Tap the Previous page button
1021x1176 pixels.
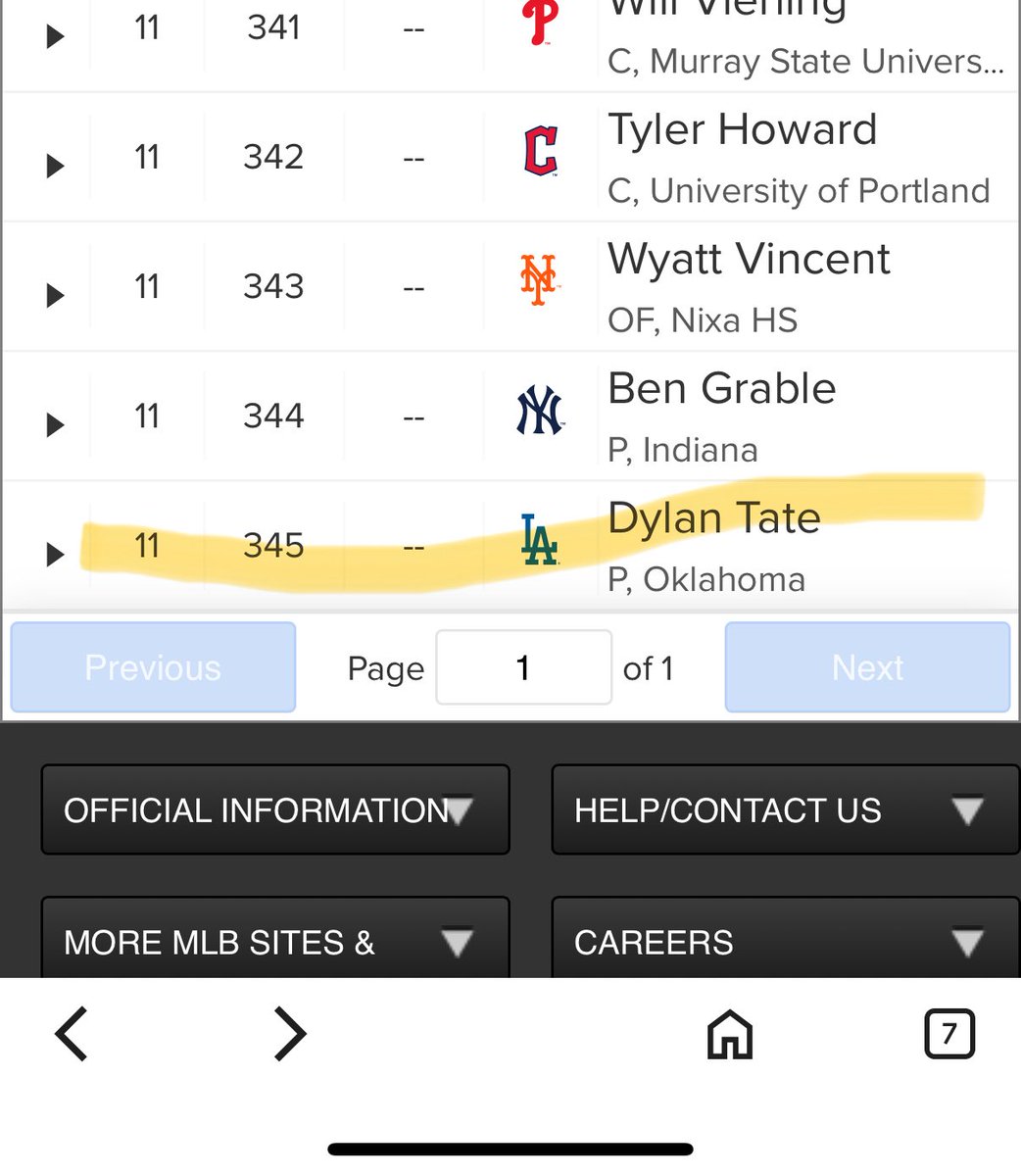(x=153, y=667)
